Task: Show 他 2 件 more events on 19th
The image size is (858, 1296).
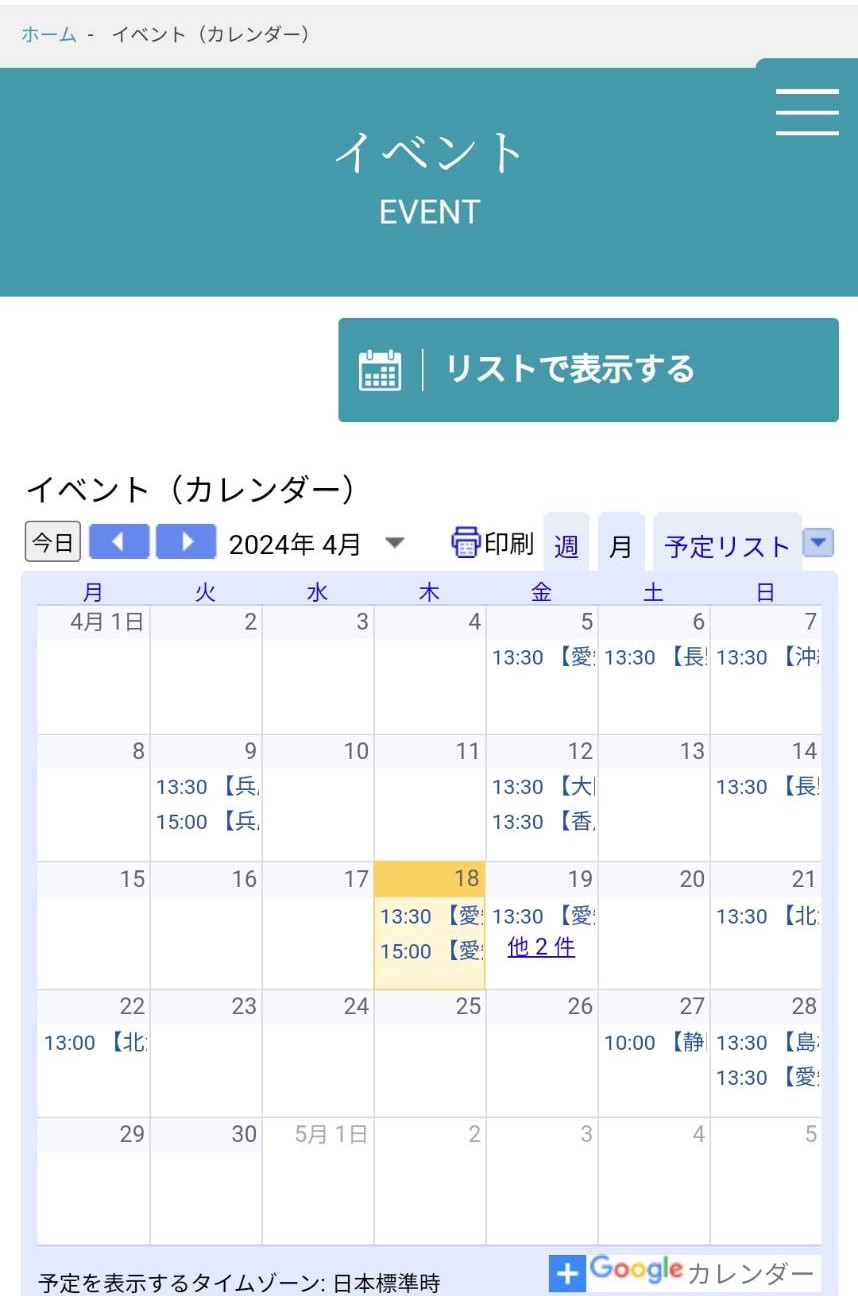Action: (541, 947)
